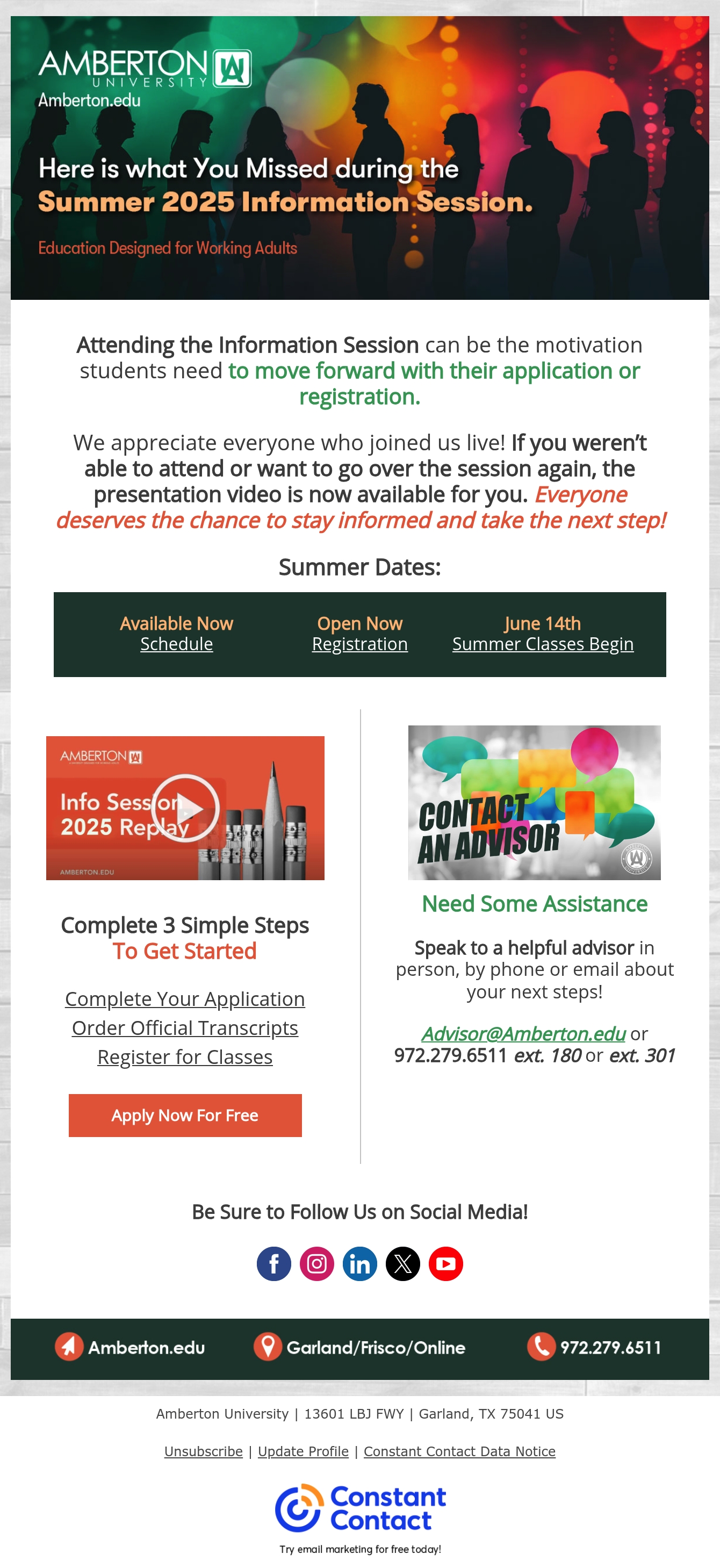Play the Info Session 2025 Replay video

point(185,808)
